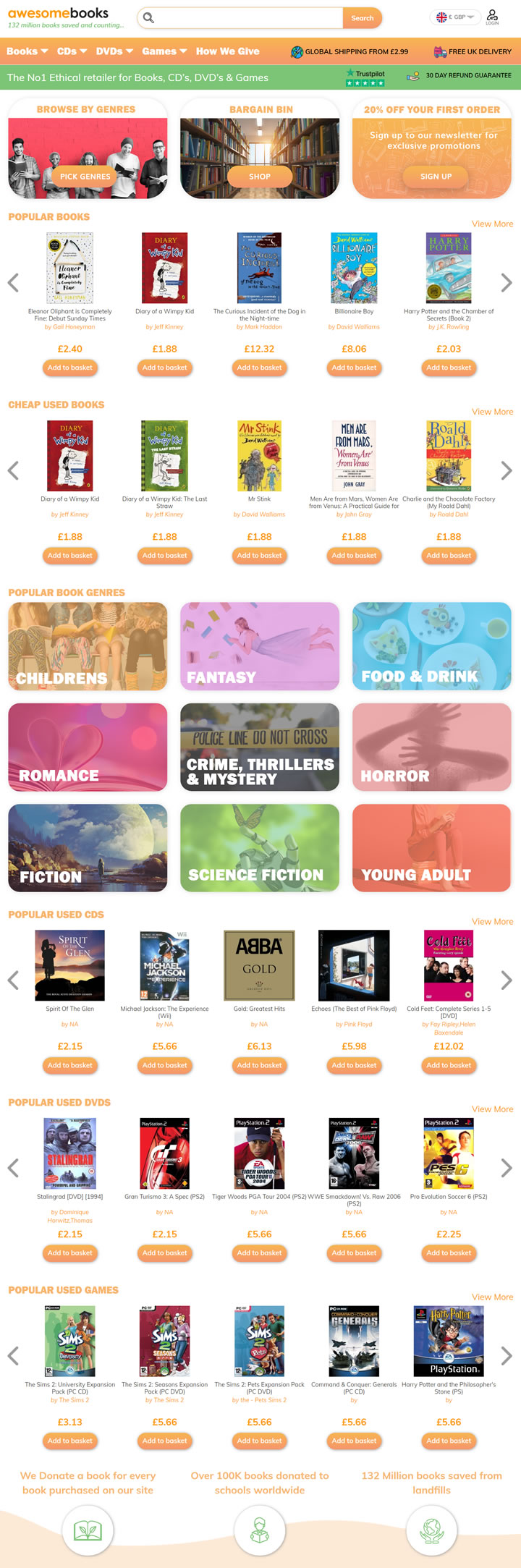Screen dimensions: 521x1568
Task: Open the How We Give page
Action: (227, 51)
